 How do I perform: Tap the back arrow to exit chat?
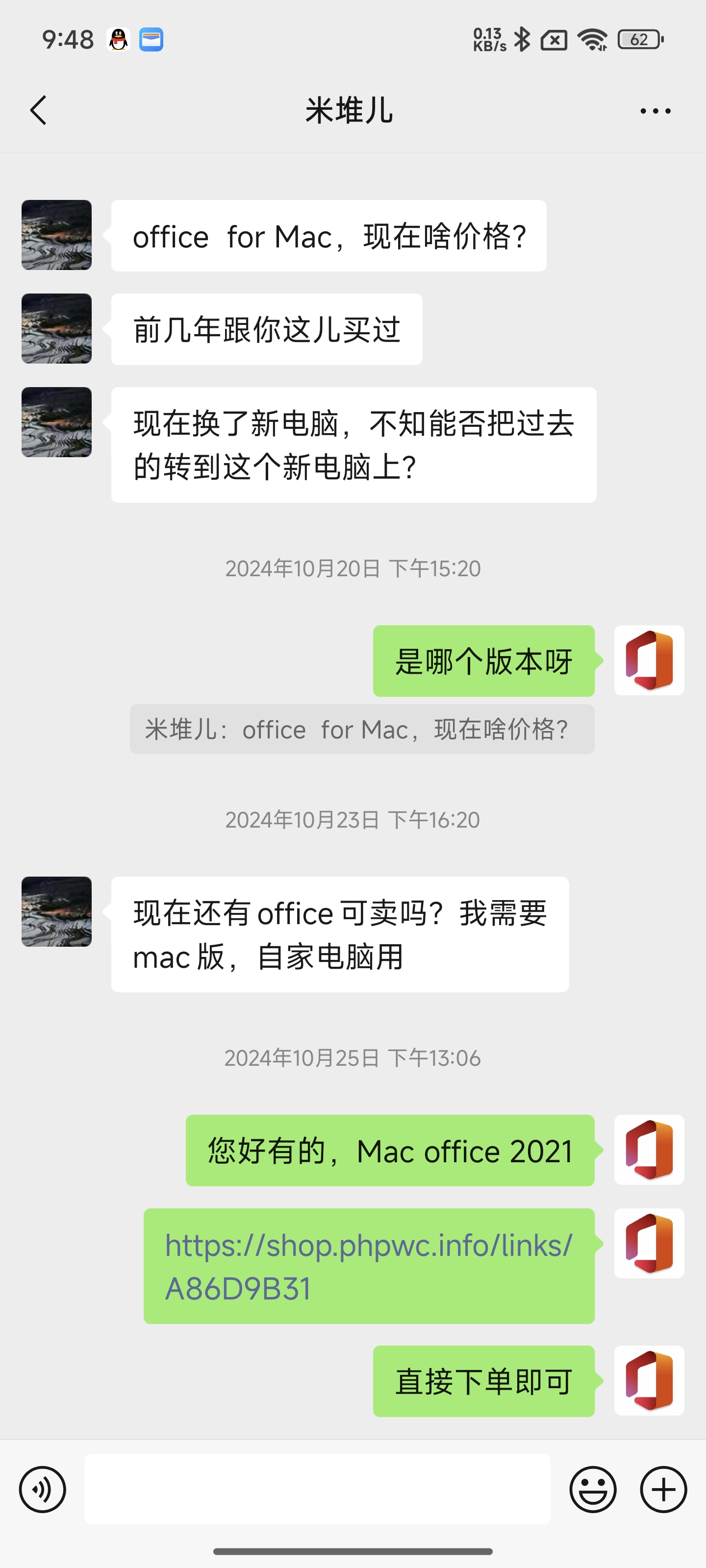click(38, 110)
